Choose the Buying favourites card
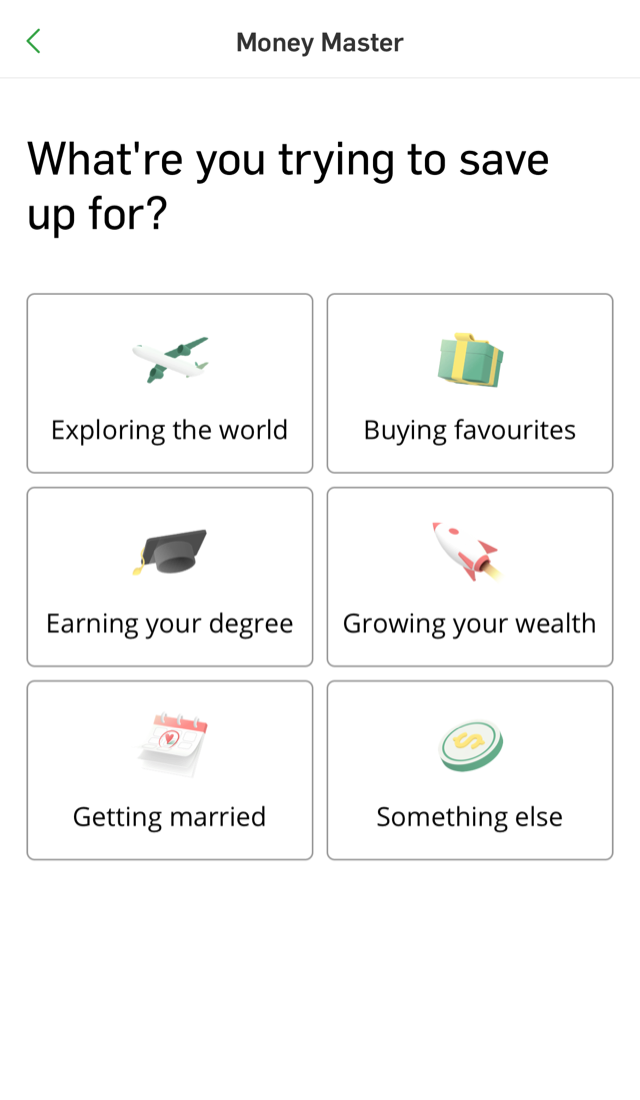 point(470,383)
